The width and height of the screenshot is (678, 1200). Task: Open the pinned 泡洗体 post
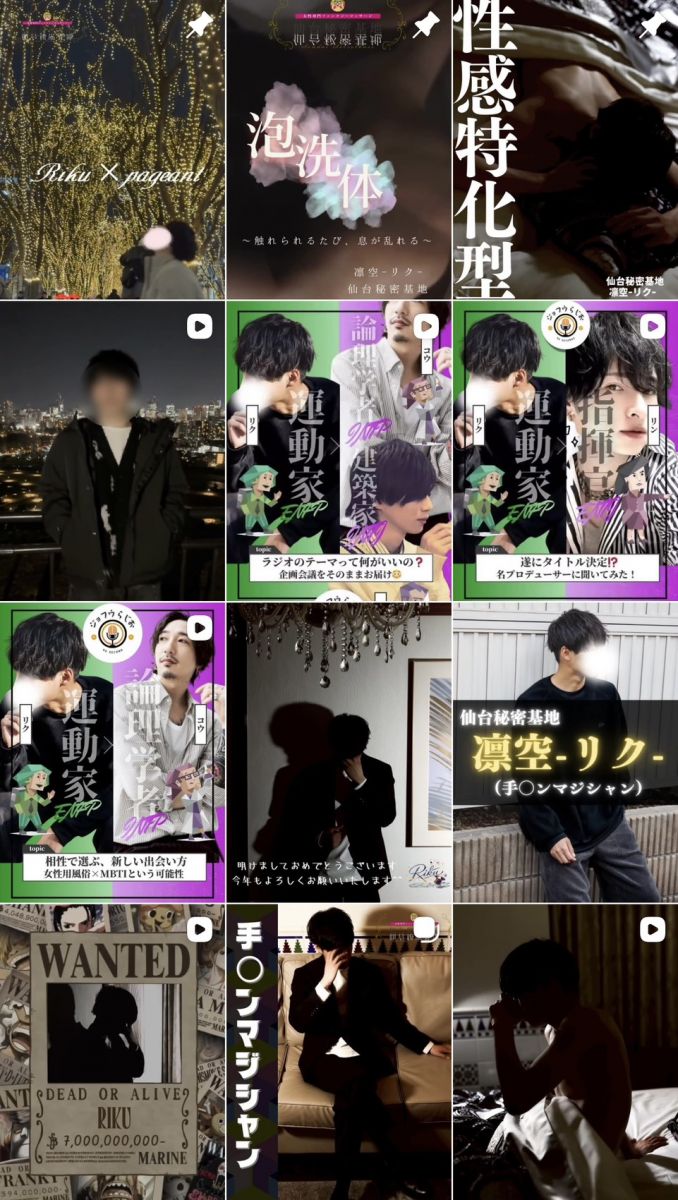click(x=338, y=150)
